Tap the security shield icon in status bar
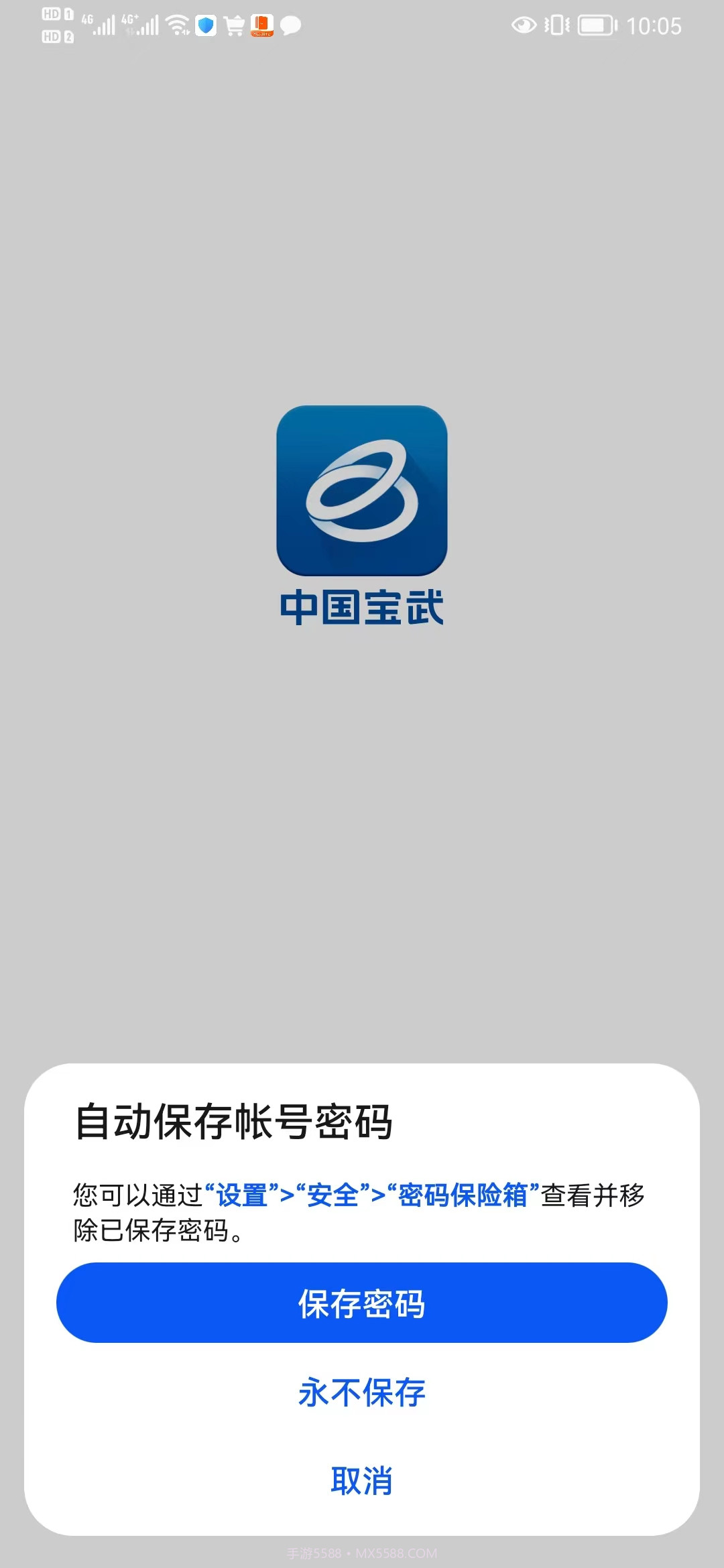The width and height of the screenshot is (724, 1568). tap(206, 25)
